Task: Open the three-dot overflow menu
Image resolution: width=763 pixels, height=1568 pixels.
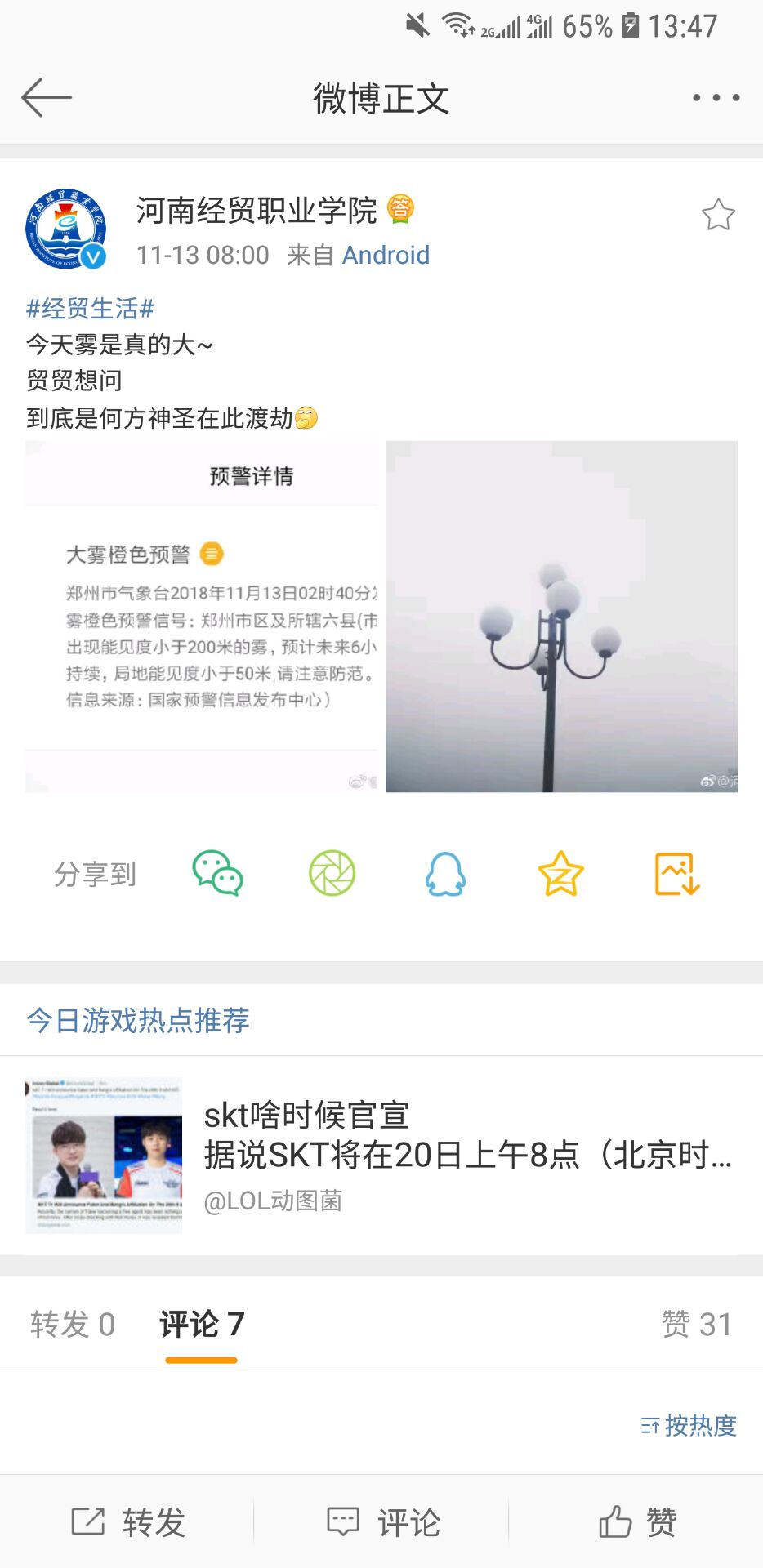Action: [x=716, y=98]
